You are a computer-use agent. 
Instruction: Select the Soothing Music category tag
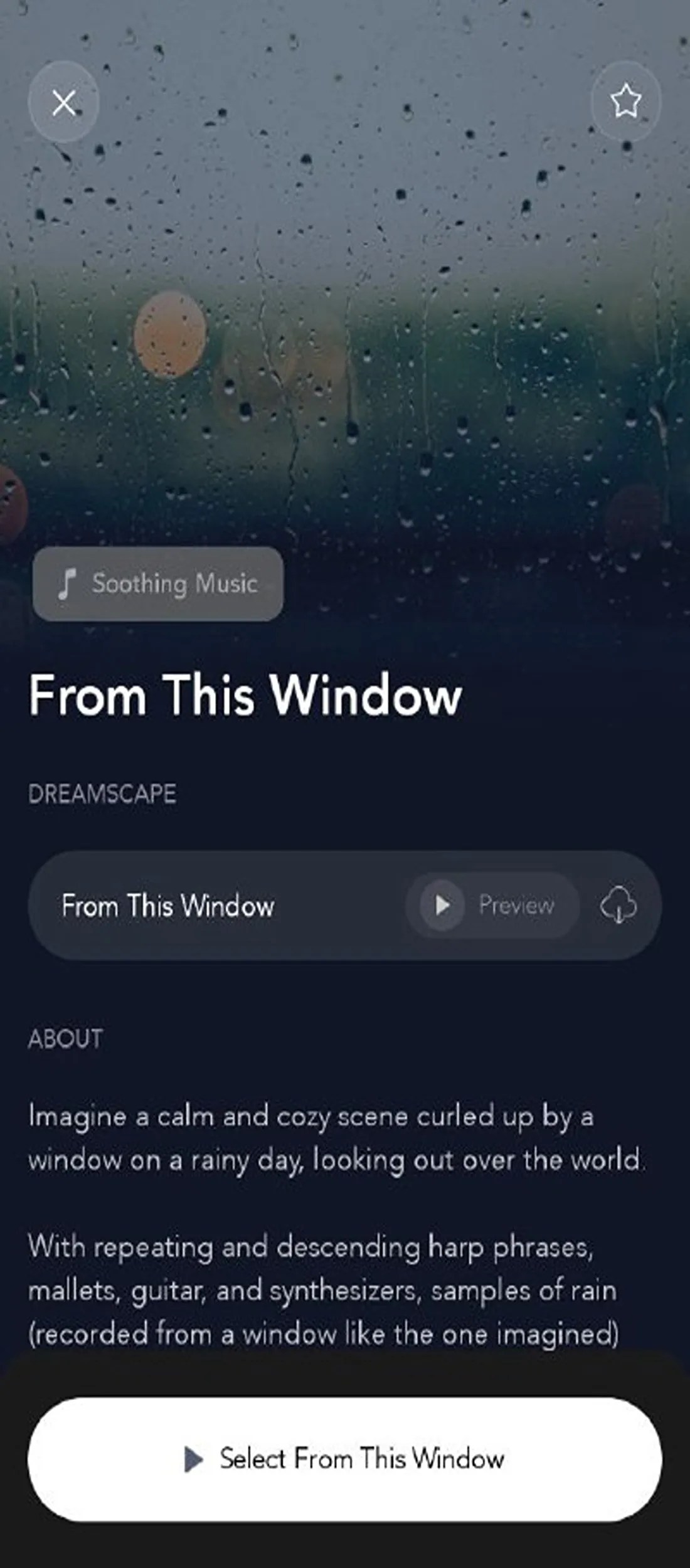[x=157, y=583]
